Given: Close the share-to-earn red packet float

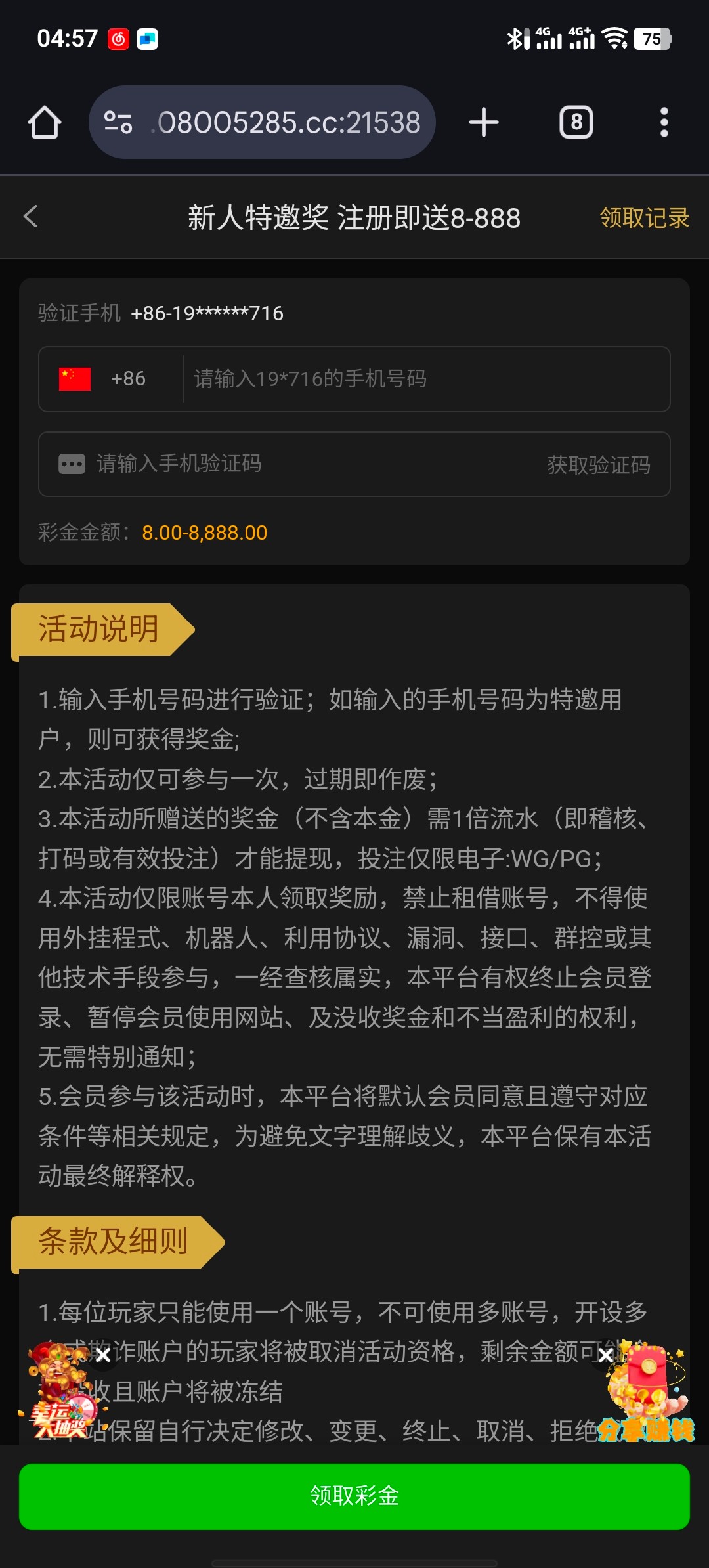Looking at the screenshot, I should 606,1355.
